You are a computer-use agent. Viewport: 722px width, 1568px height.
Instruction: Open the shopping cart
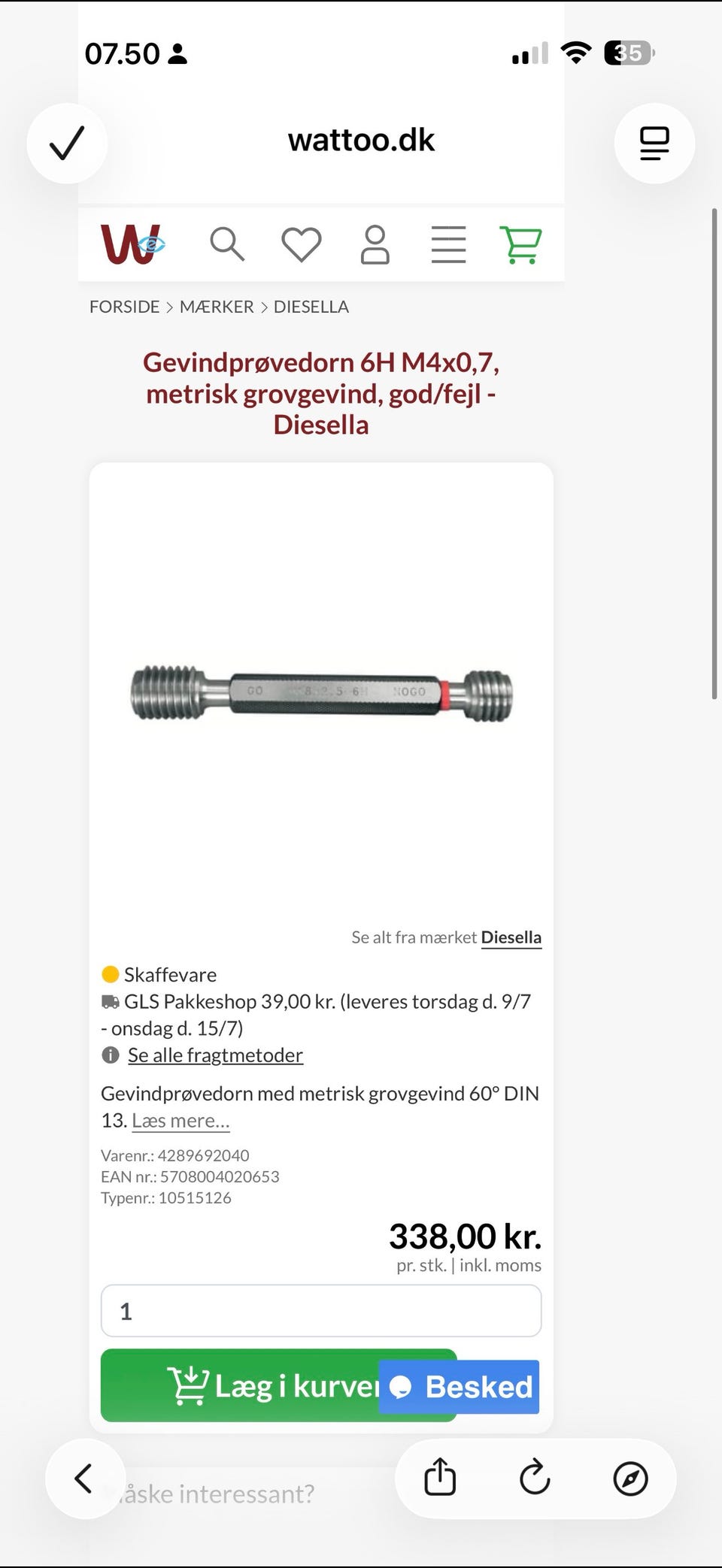[x=520, y=244]
